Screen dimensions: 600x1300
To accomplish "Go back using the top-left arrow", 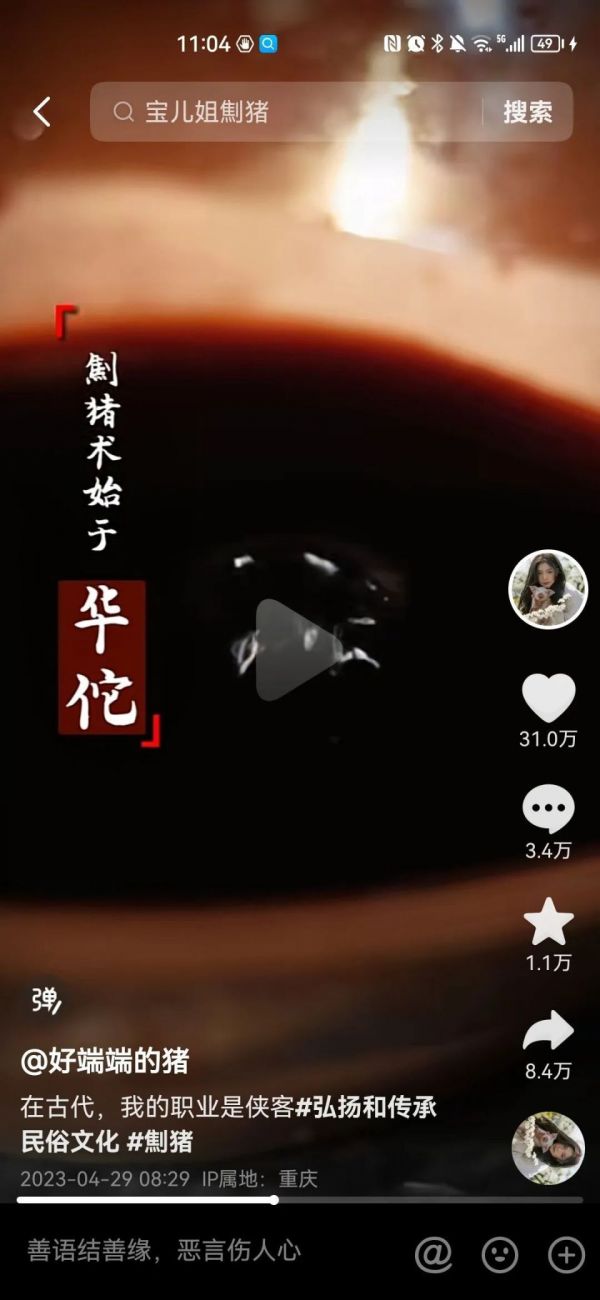I will pyautogui.click(x=41, y=112).
